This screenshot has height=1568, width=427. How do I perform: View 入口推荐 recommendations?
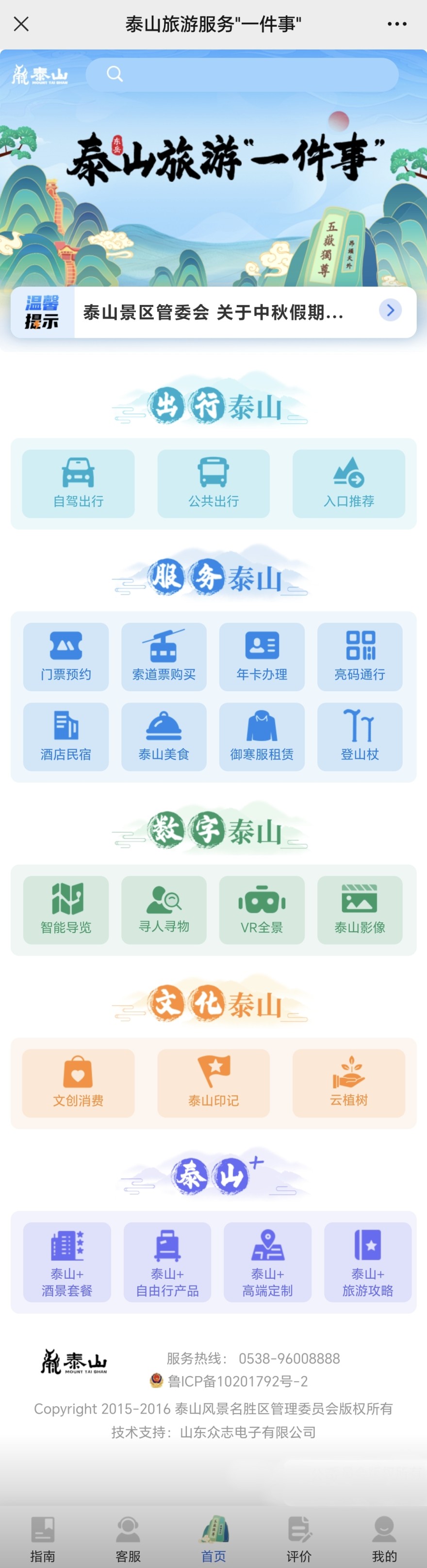tap(348, 484)
